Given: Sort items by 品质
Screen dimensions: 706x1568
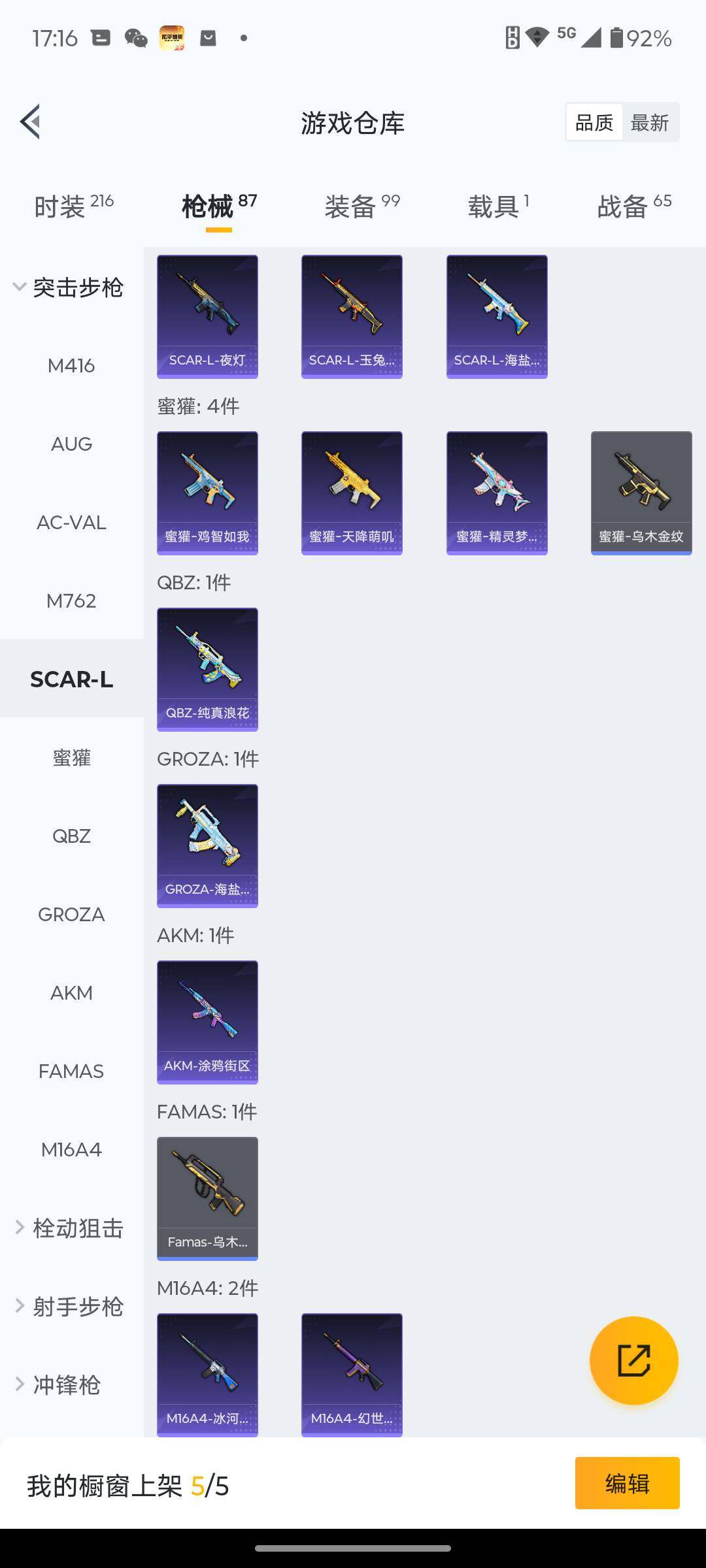Looking at the screenshot, I should point(594,122).
